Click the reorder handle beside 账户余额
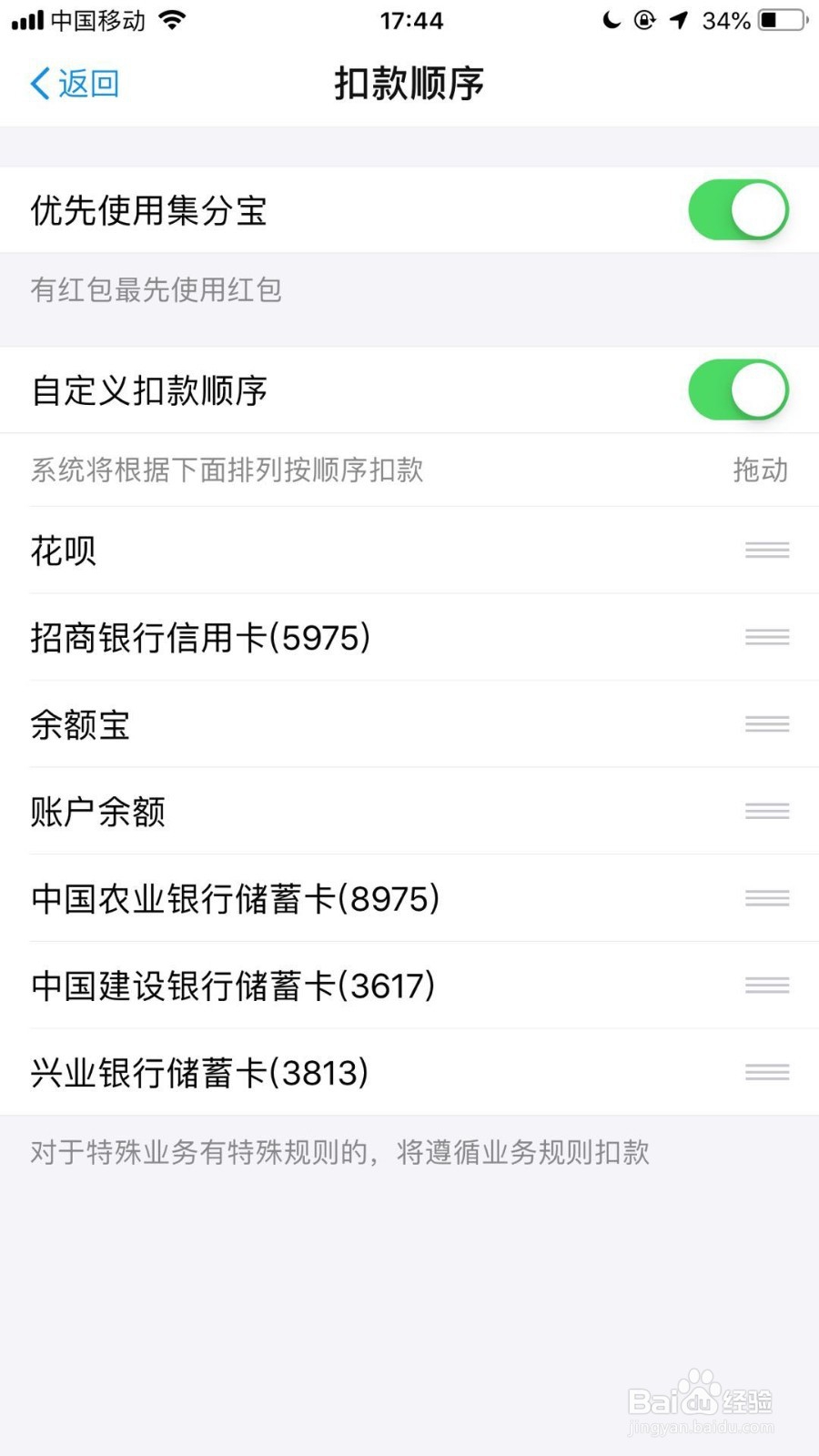Image resolution: width=819 pixels, height=1456 pixels. point(766,811)
